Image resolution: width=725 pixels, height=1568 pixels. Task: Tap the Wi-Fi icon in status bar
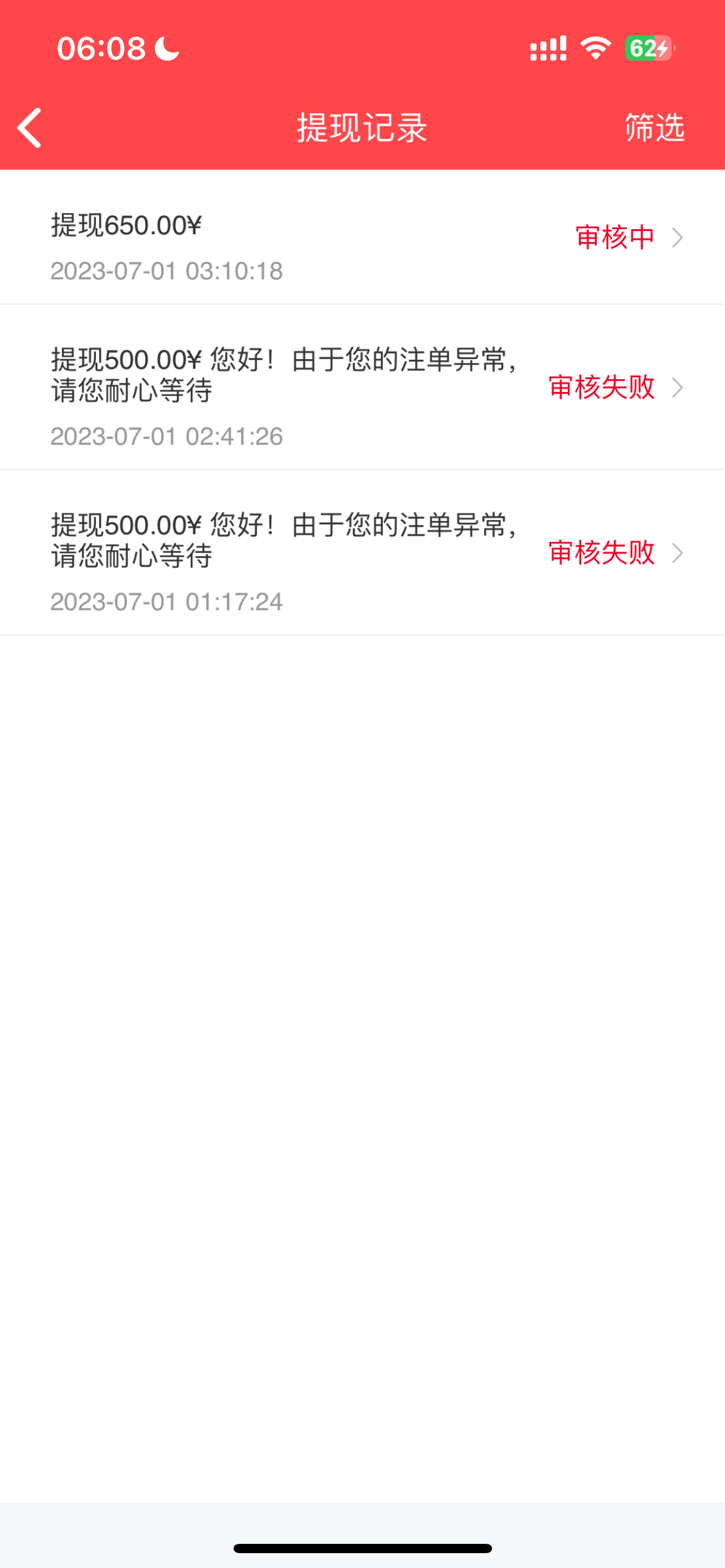[x=595, y=48]
